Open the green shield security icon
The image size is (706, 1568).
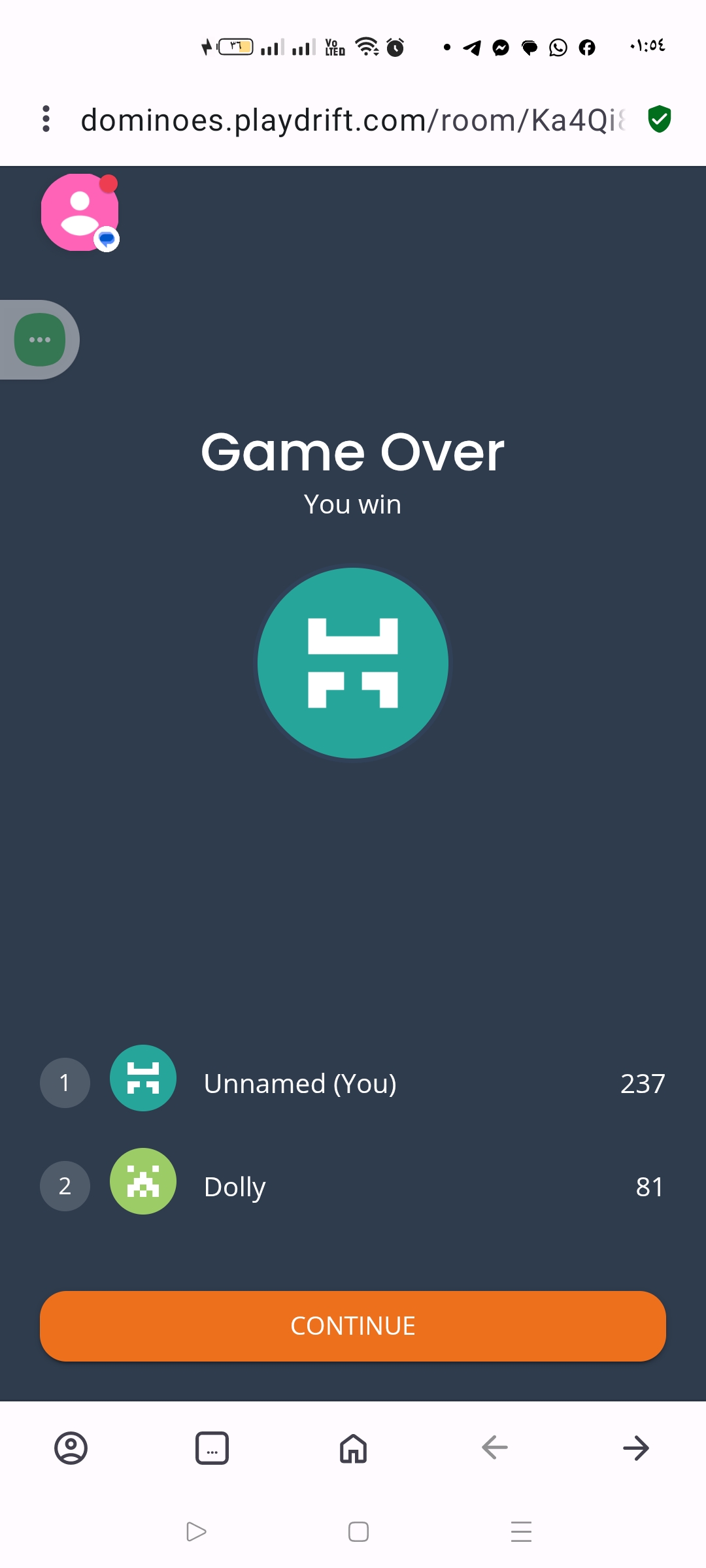pyautogui.click(x=659, y=119)
